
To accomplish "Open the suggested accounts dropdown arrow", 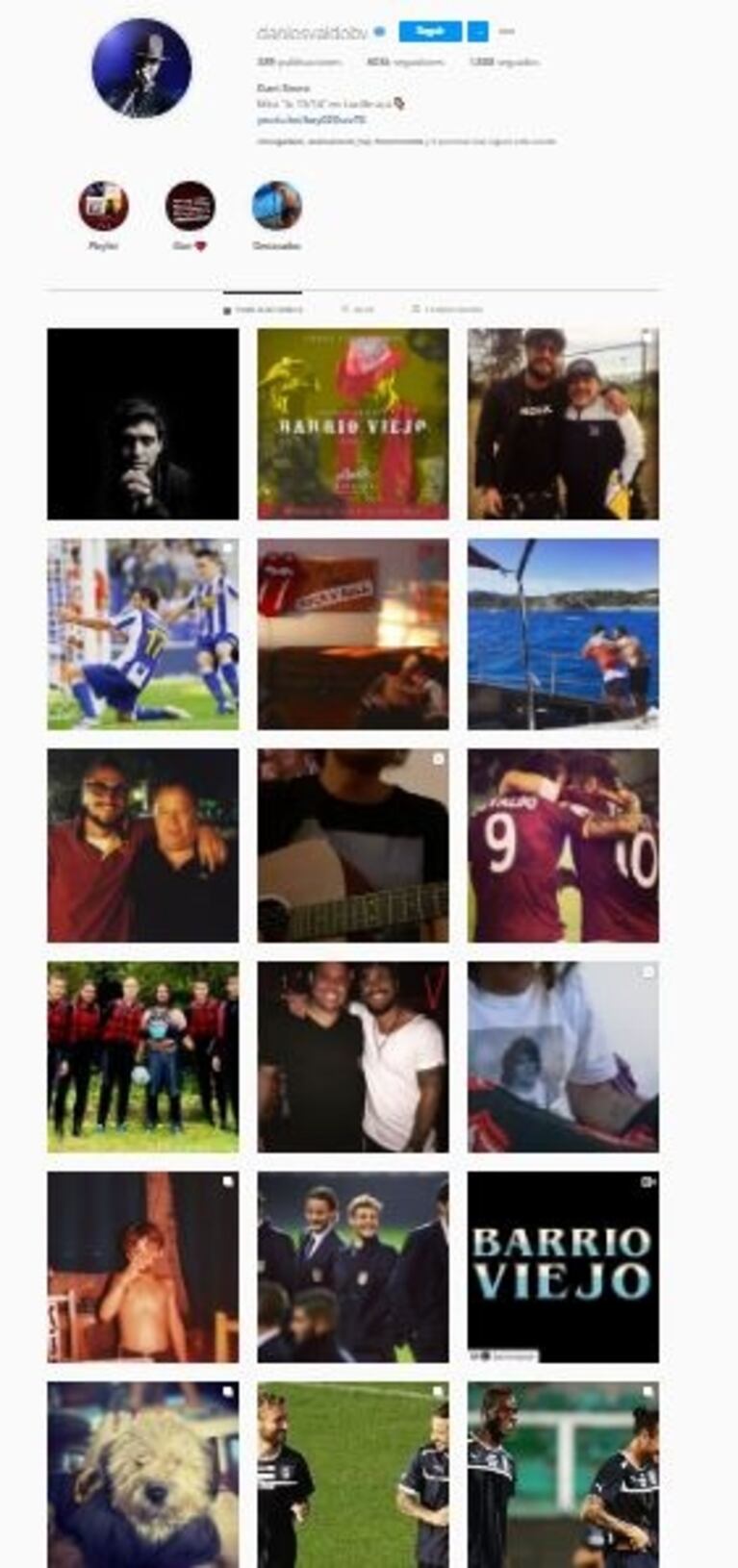I will (x=478, y=32).
